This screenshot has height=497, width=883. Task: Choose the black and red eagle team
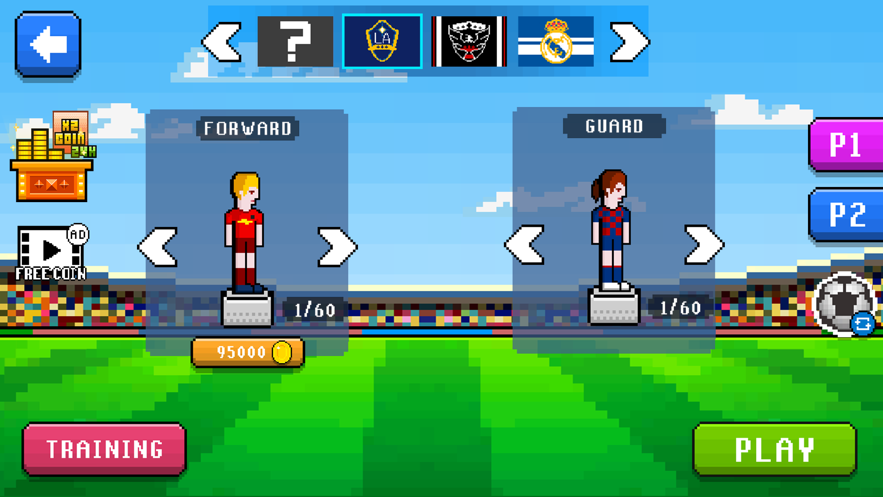pos(469,42)
